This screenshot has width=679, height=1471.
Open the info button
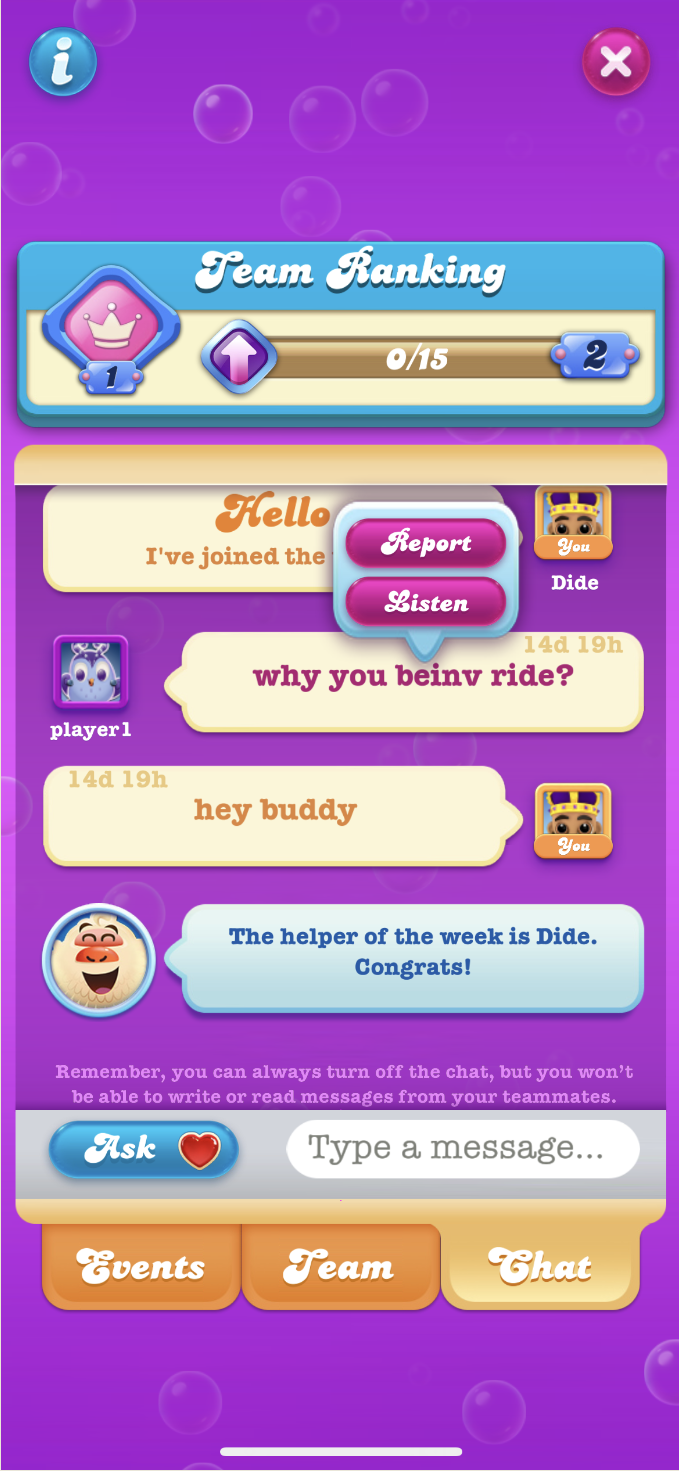[62, 62]
